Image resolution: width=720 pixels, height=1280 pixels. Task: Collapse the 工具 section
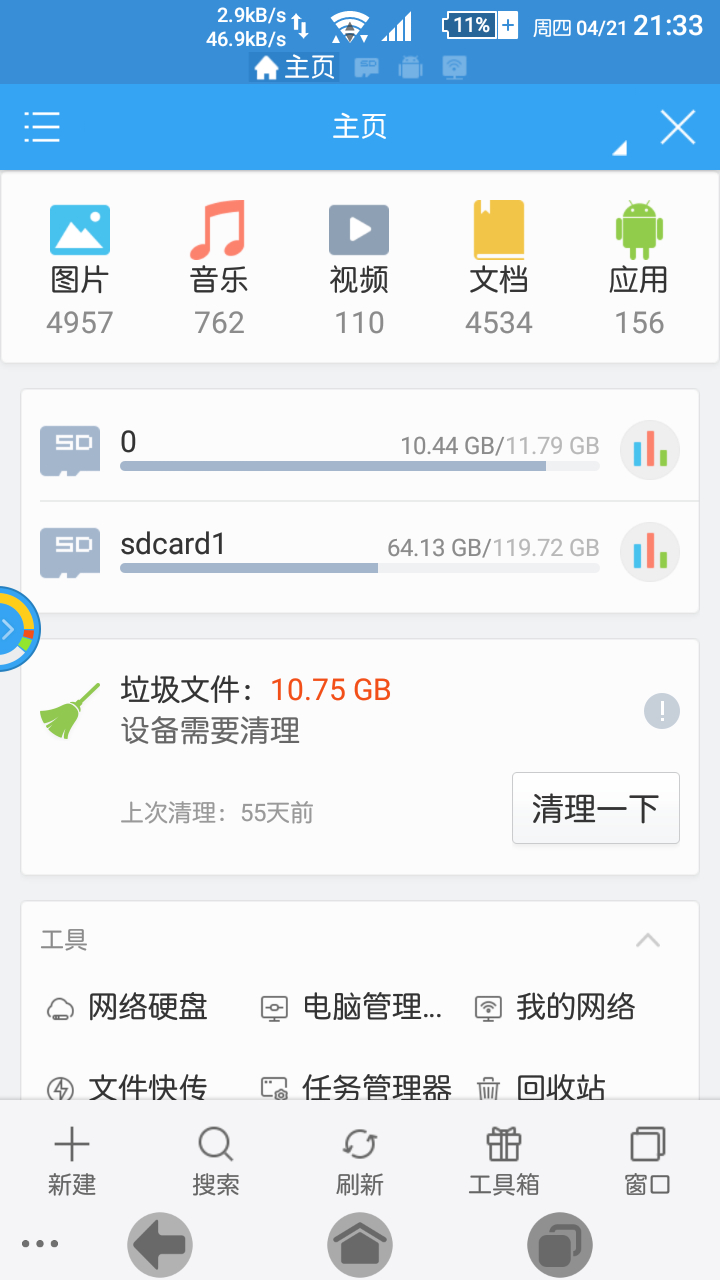click(x=648, y=940)
